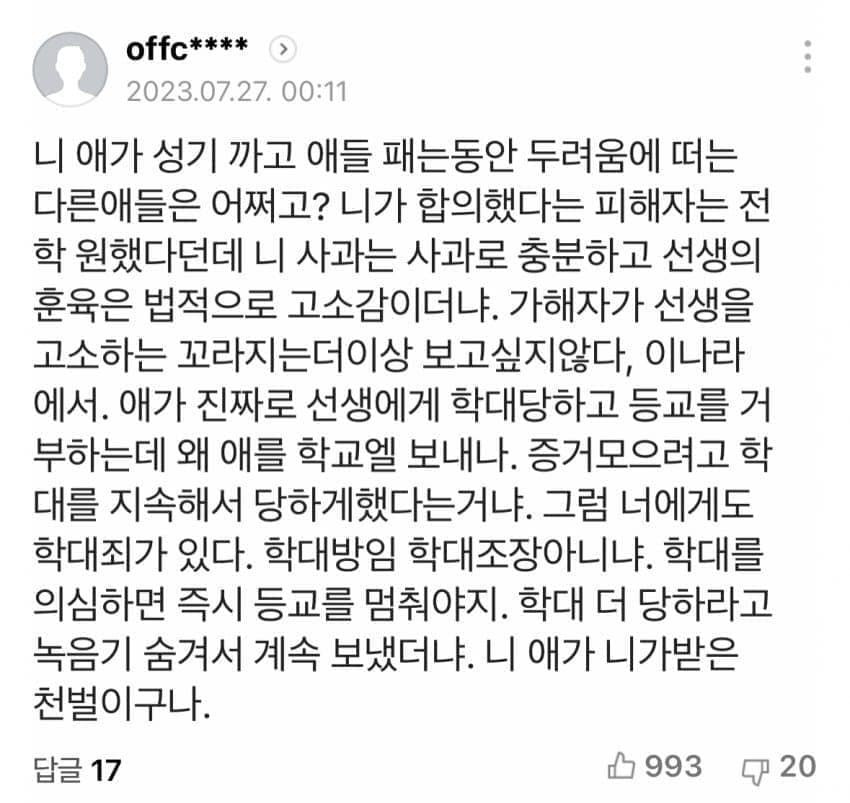The image size is (850, 803).
Task: Tap the offc**** profile avatar
Action: coord(70,69)
